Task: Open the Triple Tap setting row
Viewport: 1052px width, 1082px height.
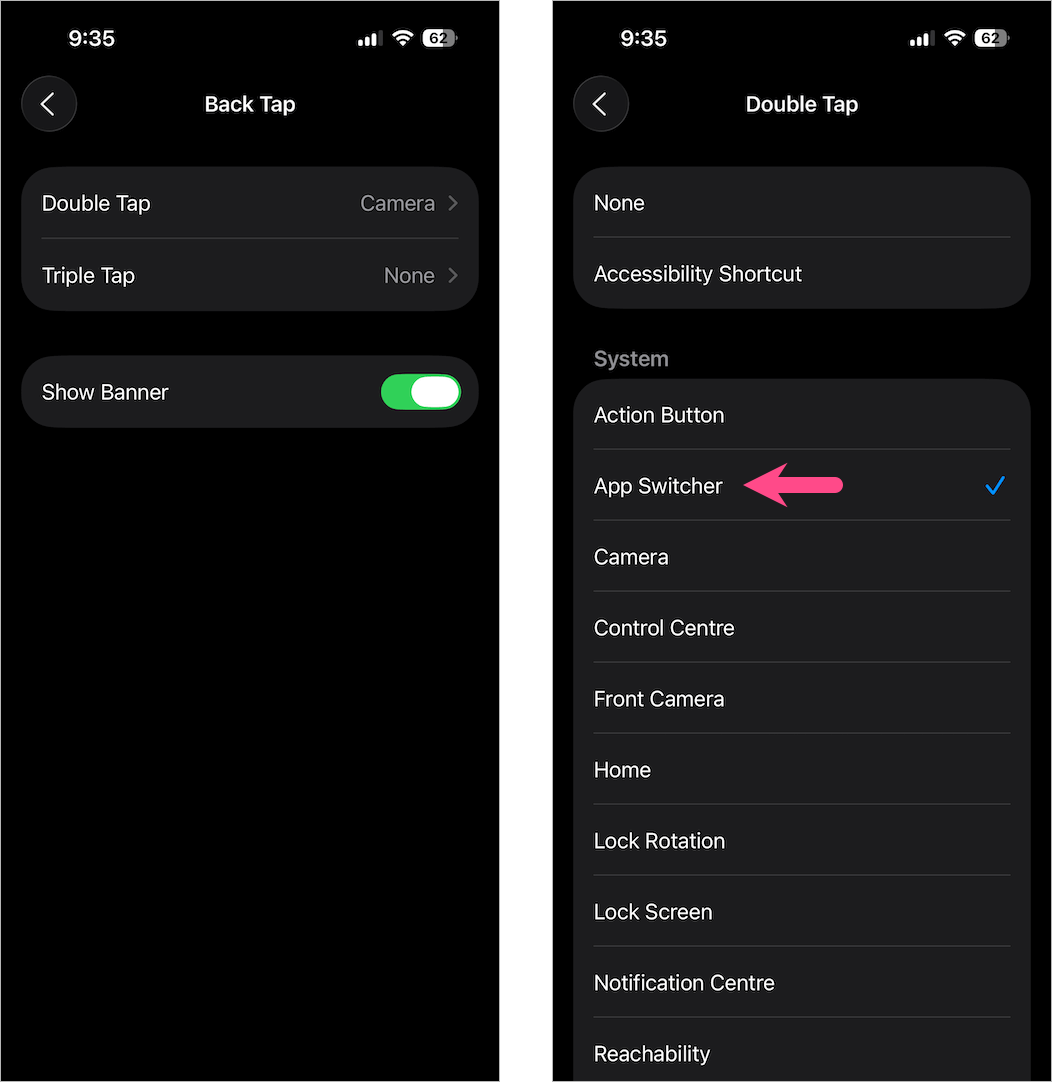Action: (x=250, y=275)
